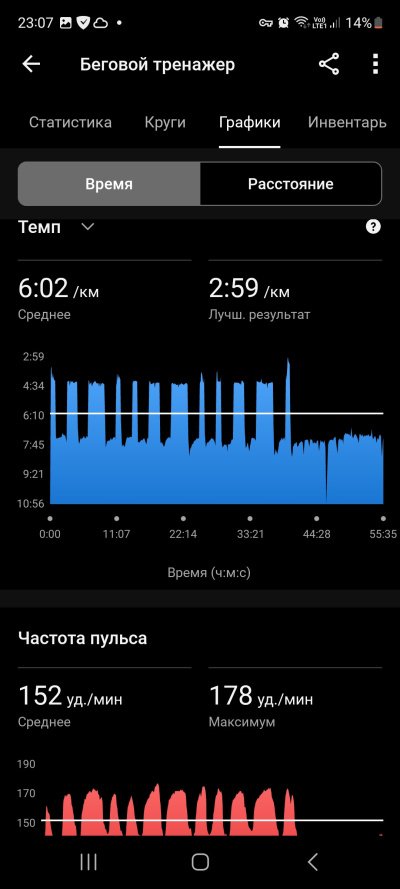This screenshot has width=400, height=889.
Task: Open the Круги tab
Action: click(x=165, y=122)
